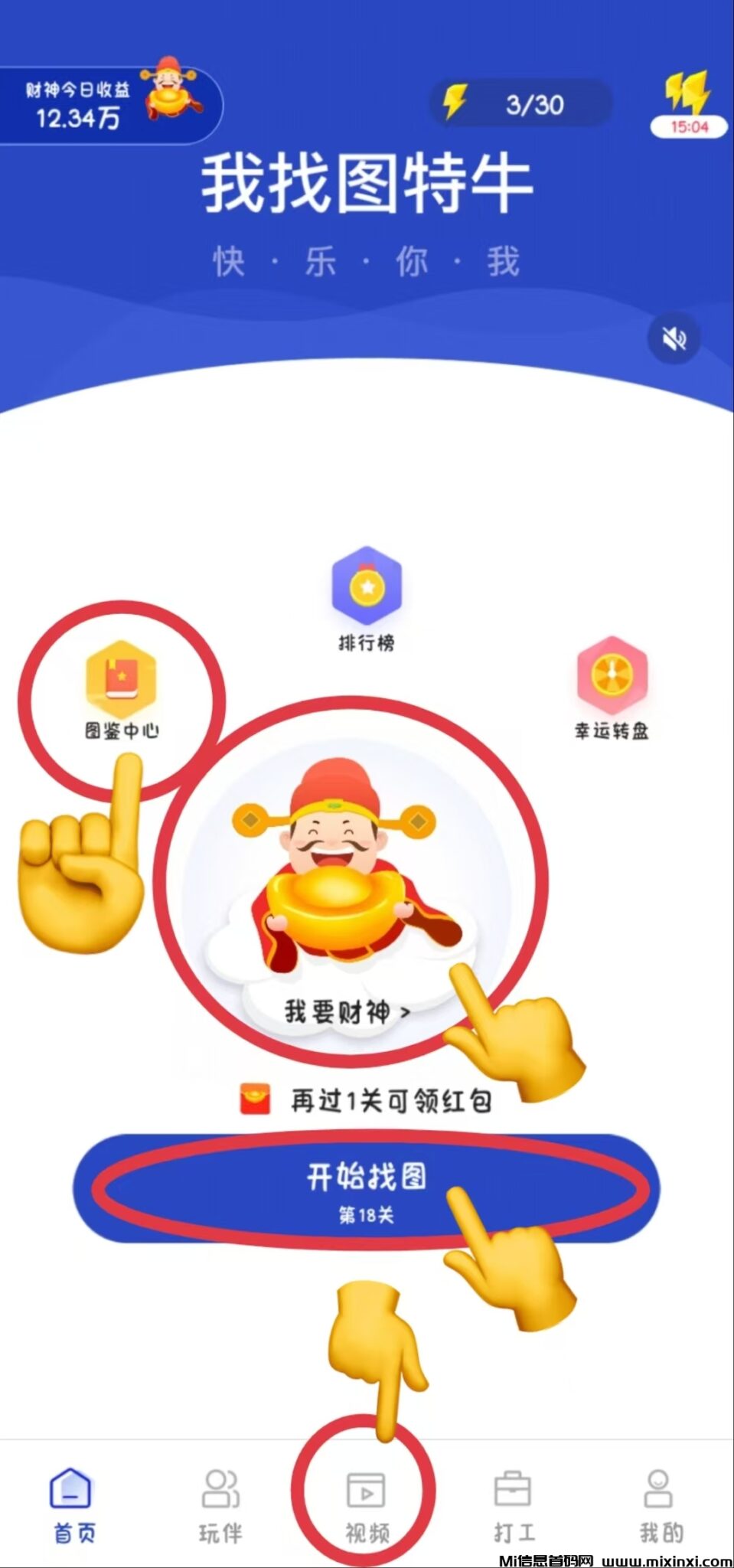Switch to the 我的 tab
The width and height of the screenshot is (734, 1568).
661,1505
